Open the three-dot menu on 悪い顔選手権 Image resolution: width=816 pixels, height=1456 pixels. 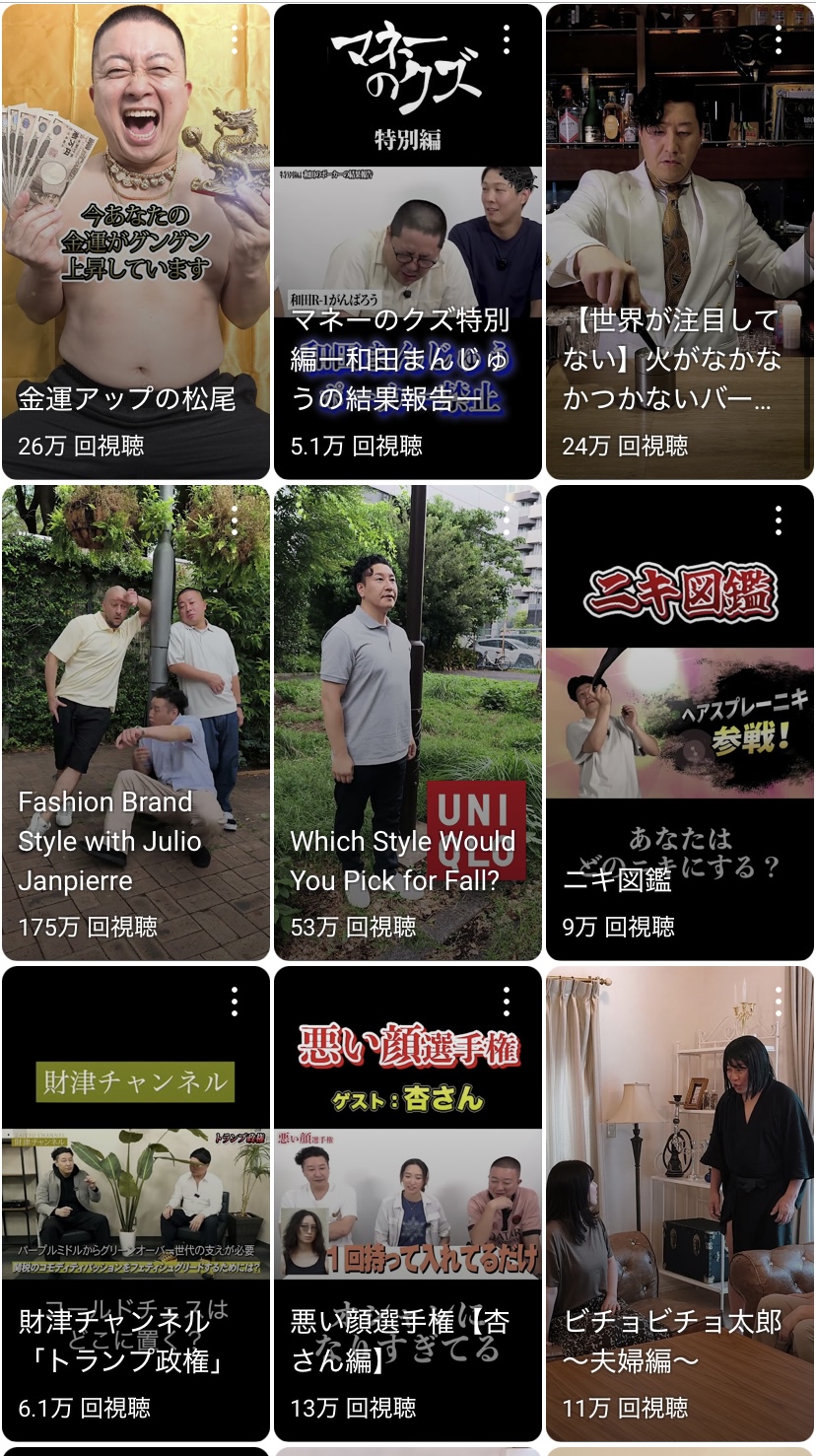(x=507, y=1002)
